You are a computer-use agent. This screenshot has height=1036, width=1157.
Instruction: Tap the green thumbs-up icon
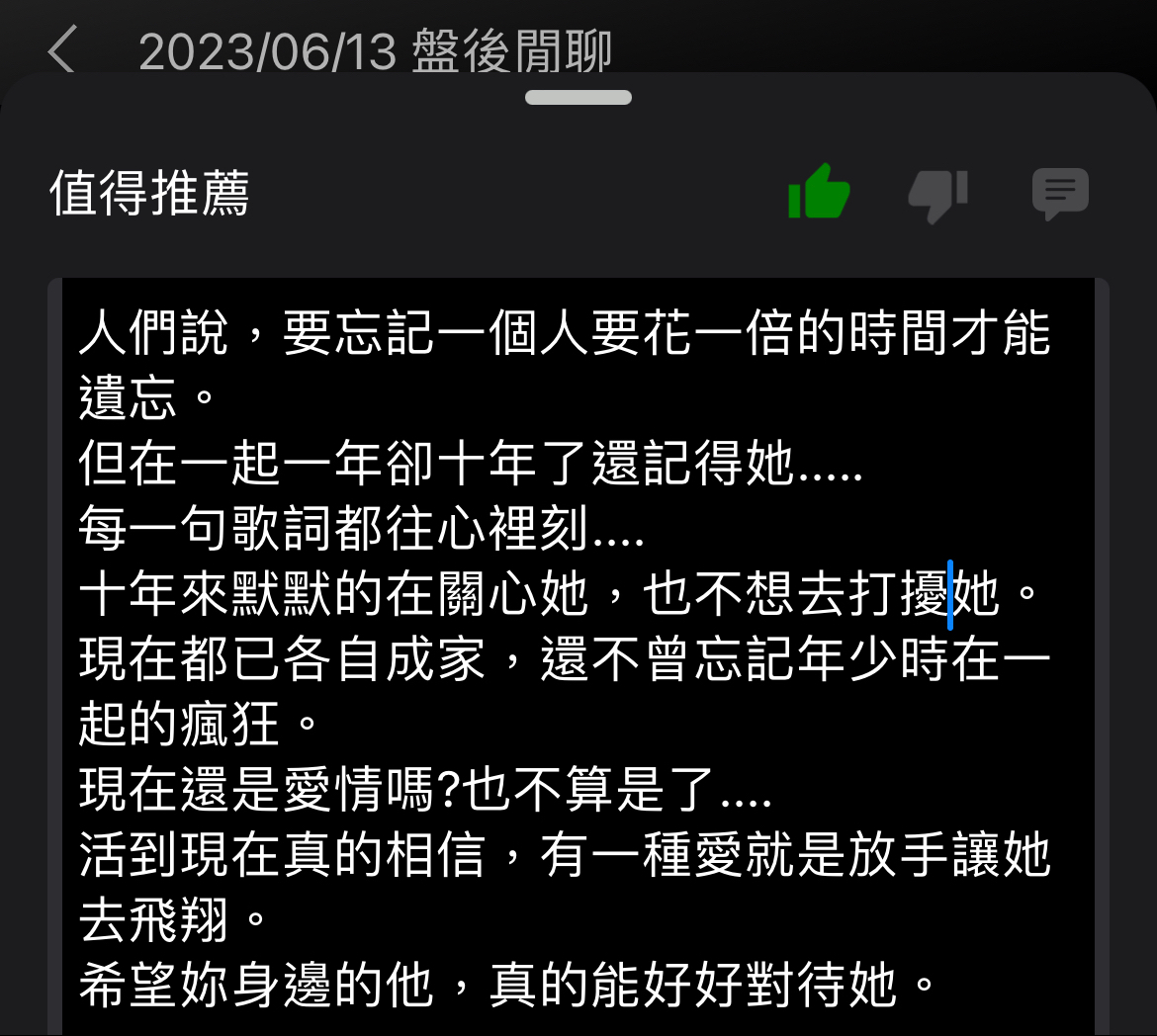pos(819,192)
